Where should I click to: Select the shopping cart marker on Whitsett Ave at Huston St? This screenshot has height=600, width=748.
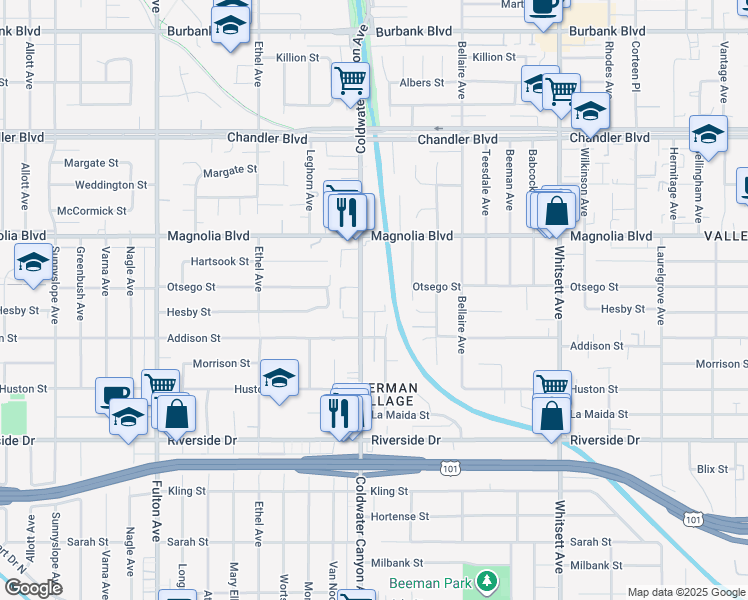click(552, 386)
